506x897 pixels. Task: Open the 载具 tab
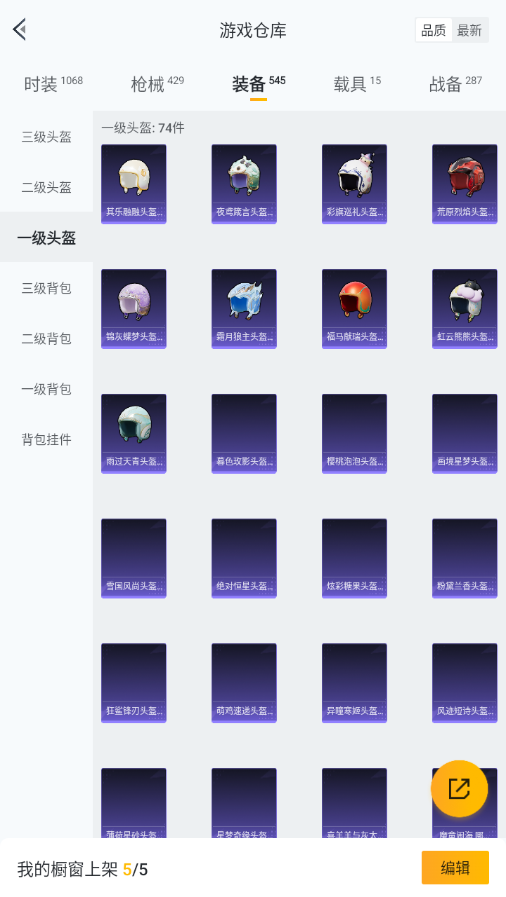pos(357,84)
